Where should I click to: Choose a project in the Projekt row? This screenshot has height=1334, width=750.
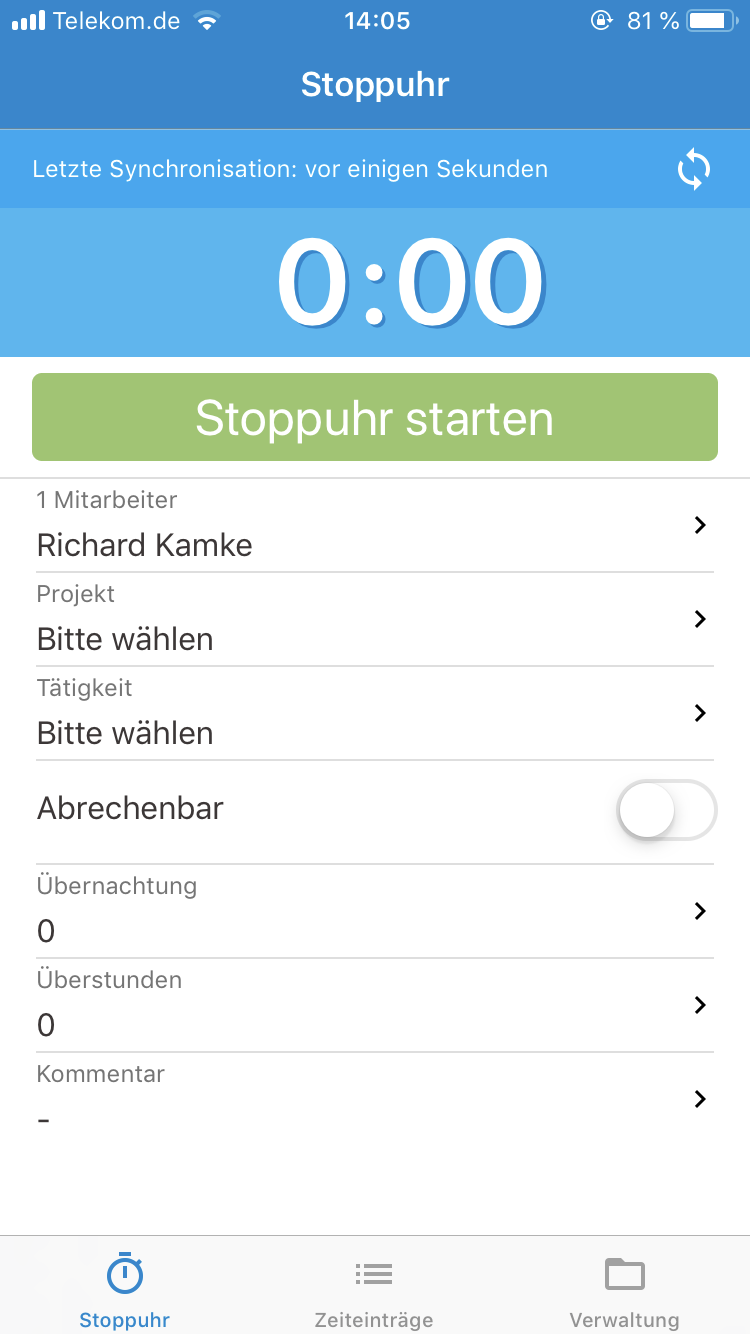[x=375, y=620]
